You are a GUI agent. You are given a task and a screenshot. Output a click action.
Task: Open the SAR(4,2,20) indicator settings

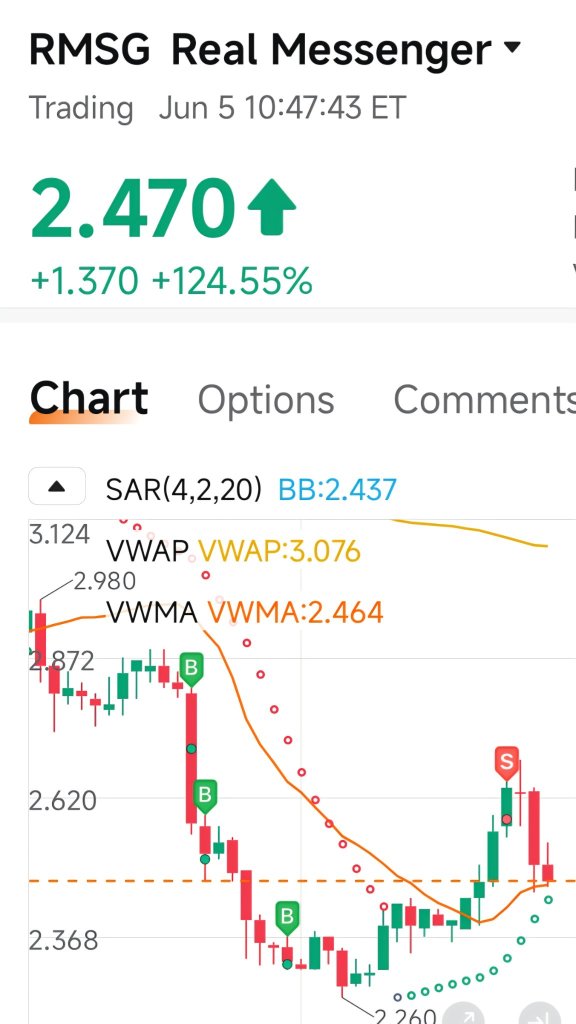184,489
